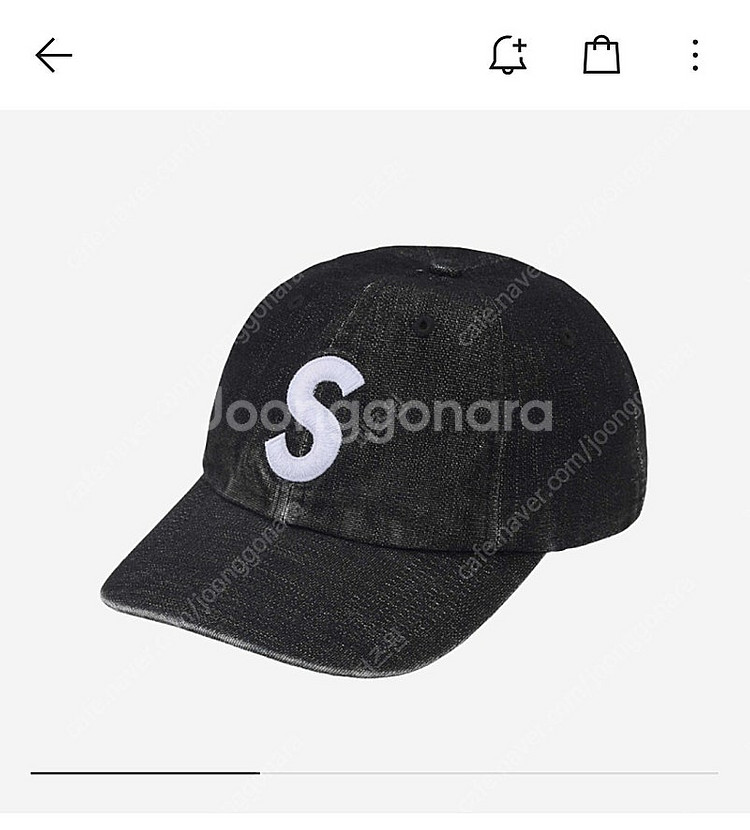Open the shopping bag
Screen dimensions: 750x830
click(601, 54)
